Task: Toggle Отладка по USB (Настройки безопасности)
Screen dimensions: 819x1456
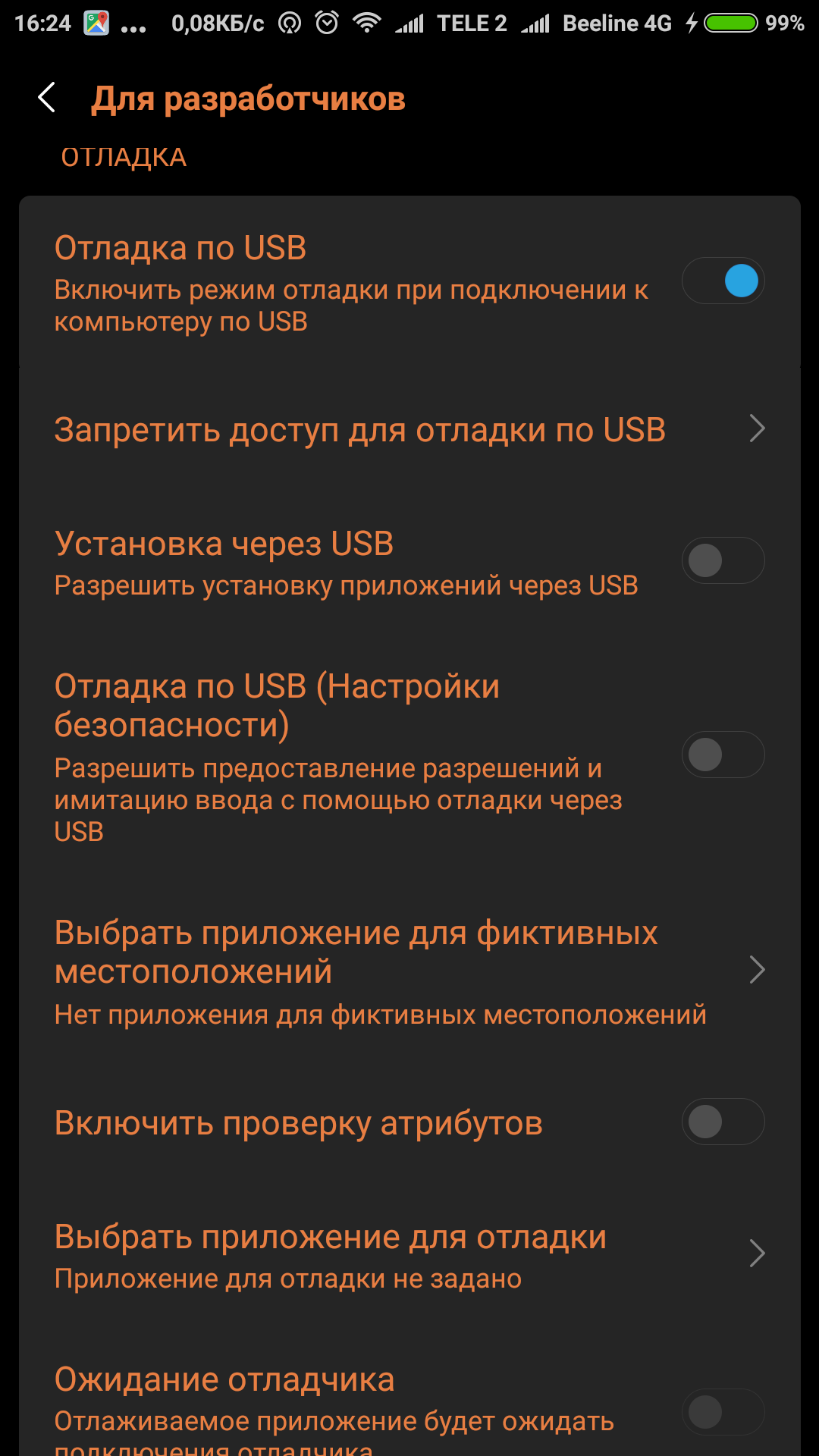Action: tap(723, 755)
